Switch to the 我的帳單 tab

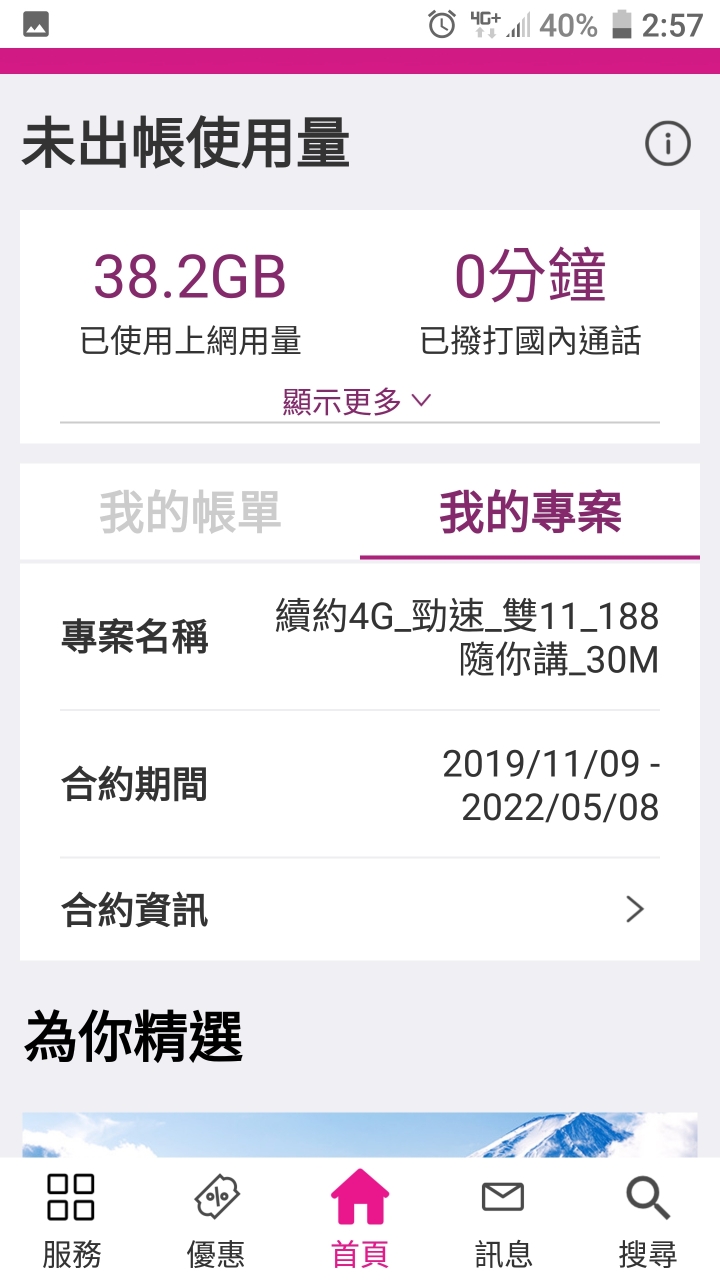(190, 513)
